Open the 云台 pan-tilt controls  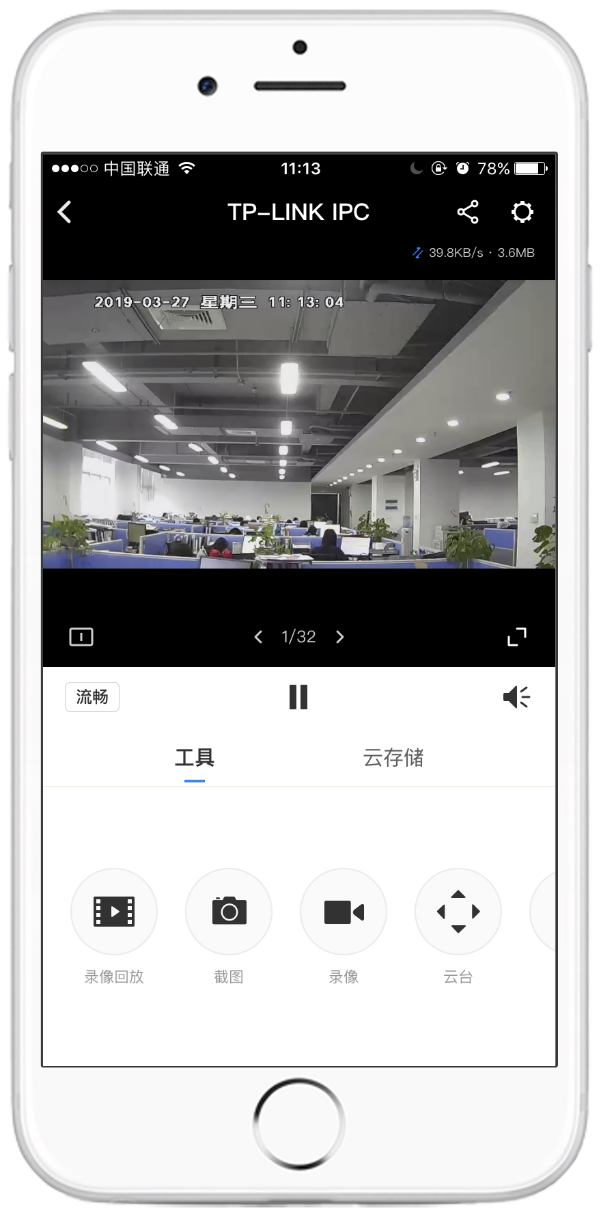(458, 911)
